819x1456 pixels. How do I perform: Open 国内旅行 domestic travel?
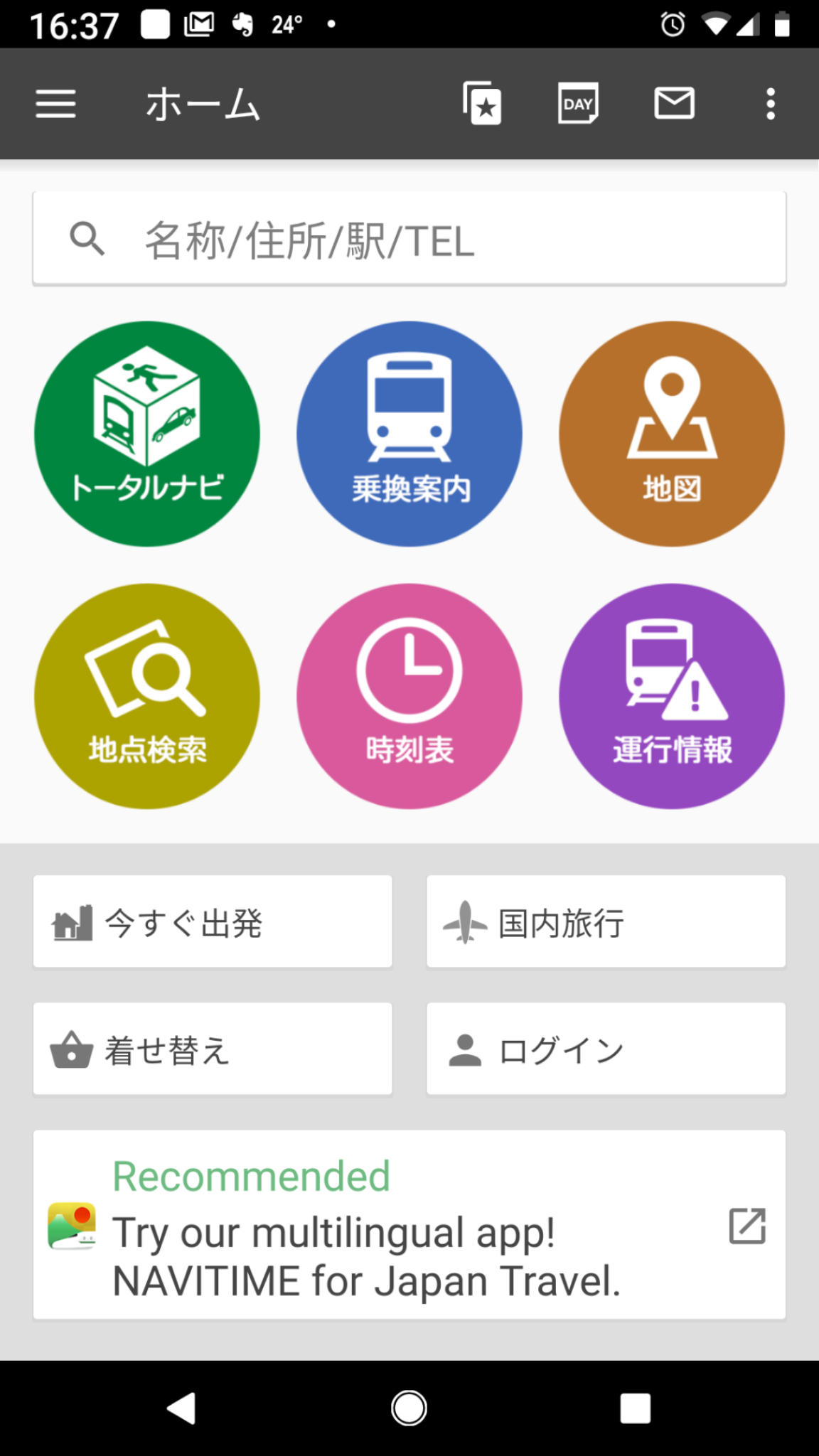tap(606, 921)
